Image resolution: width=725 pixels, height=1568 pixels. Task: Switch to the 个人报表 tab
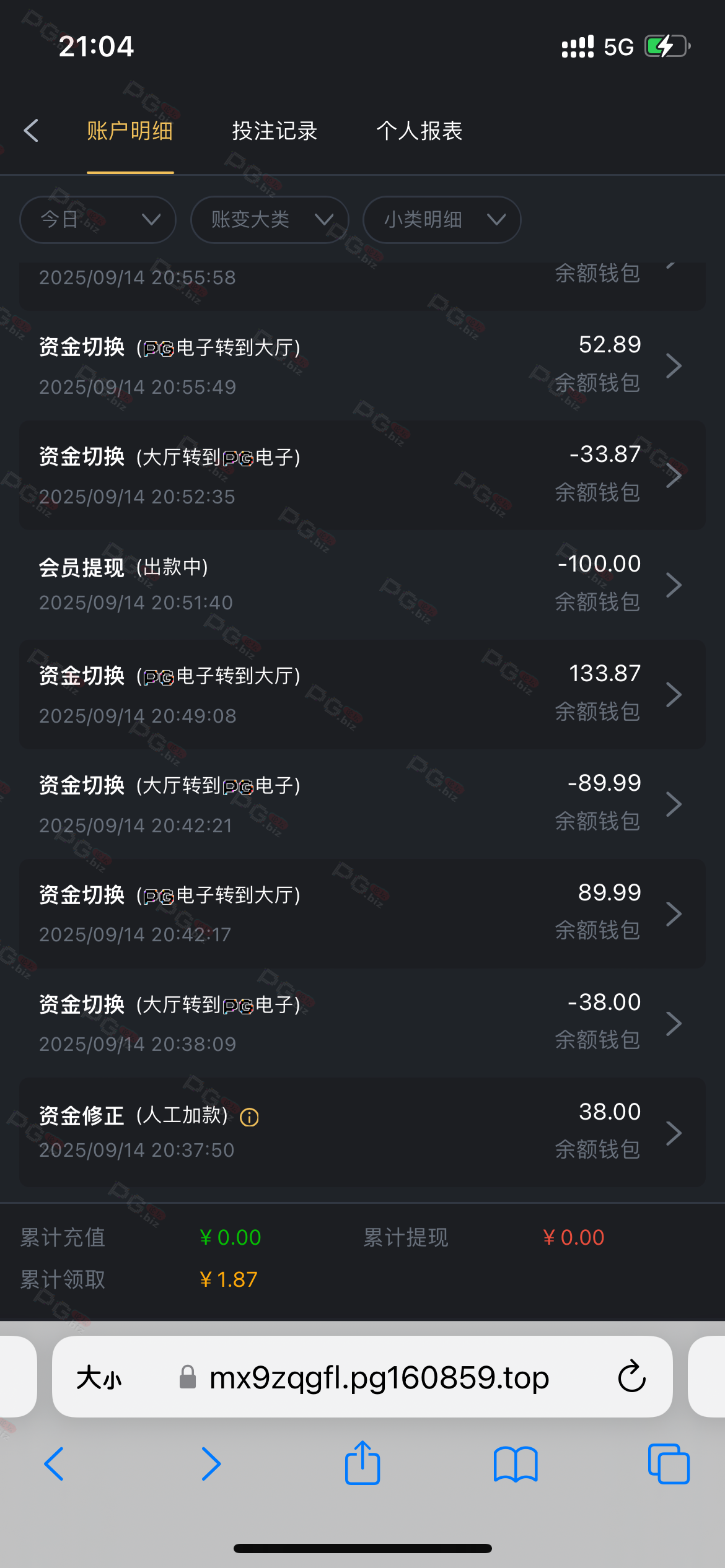(x=420, y=131)
